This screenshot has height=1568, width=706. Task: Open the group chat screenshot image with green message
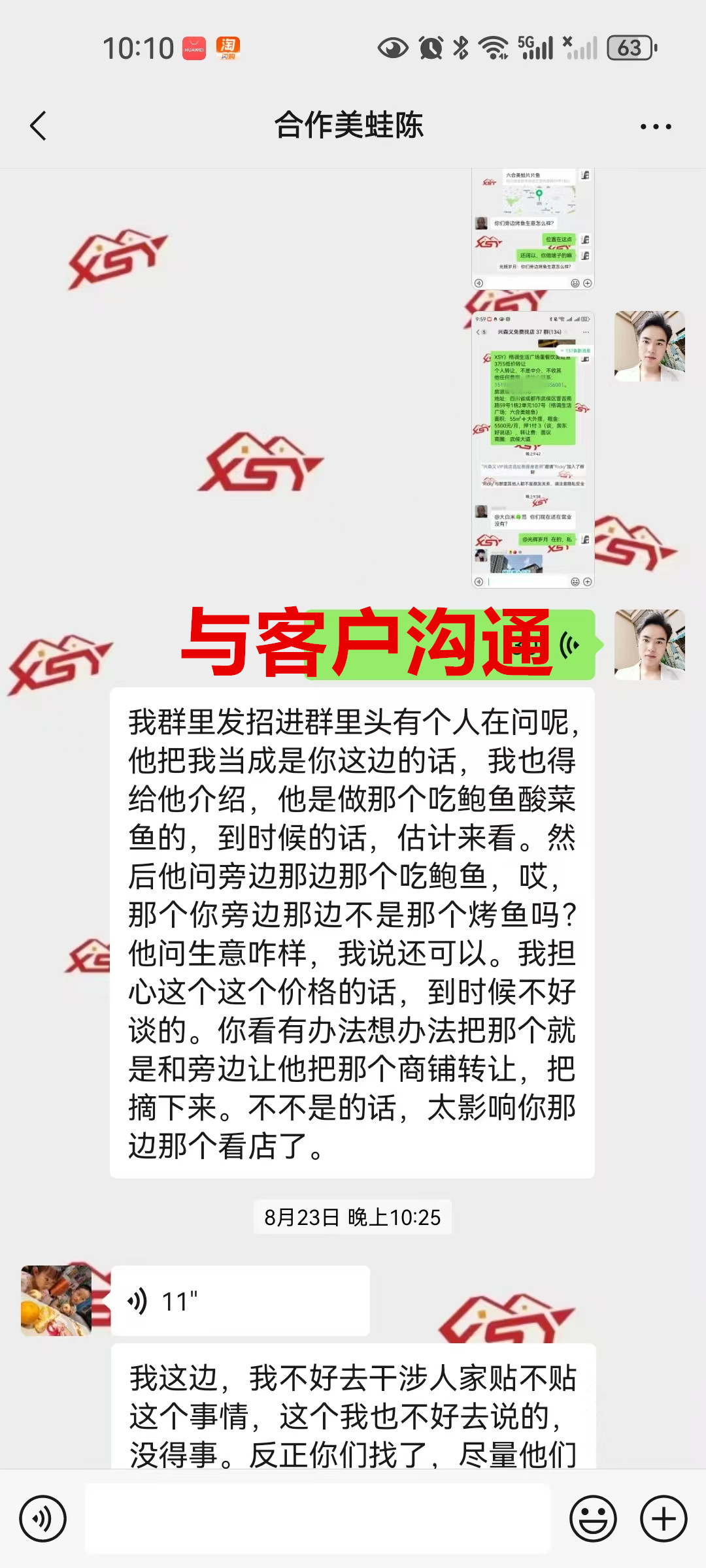point(533,449)
